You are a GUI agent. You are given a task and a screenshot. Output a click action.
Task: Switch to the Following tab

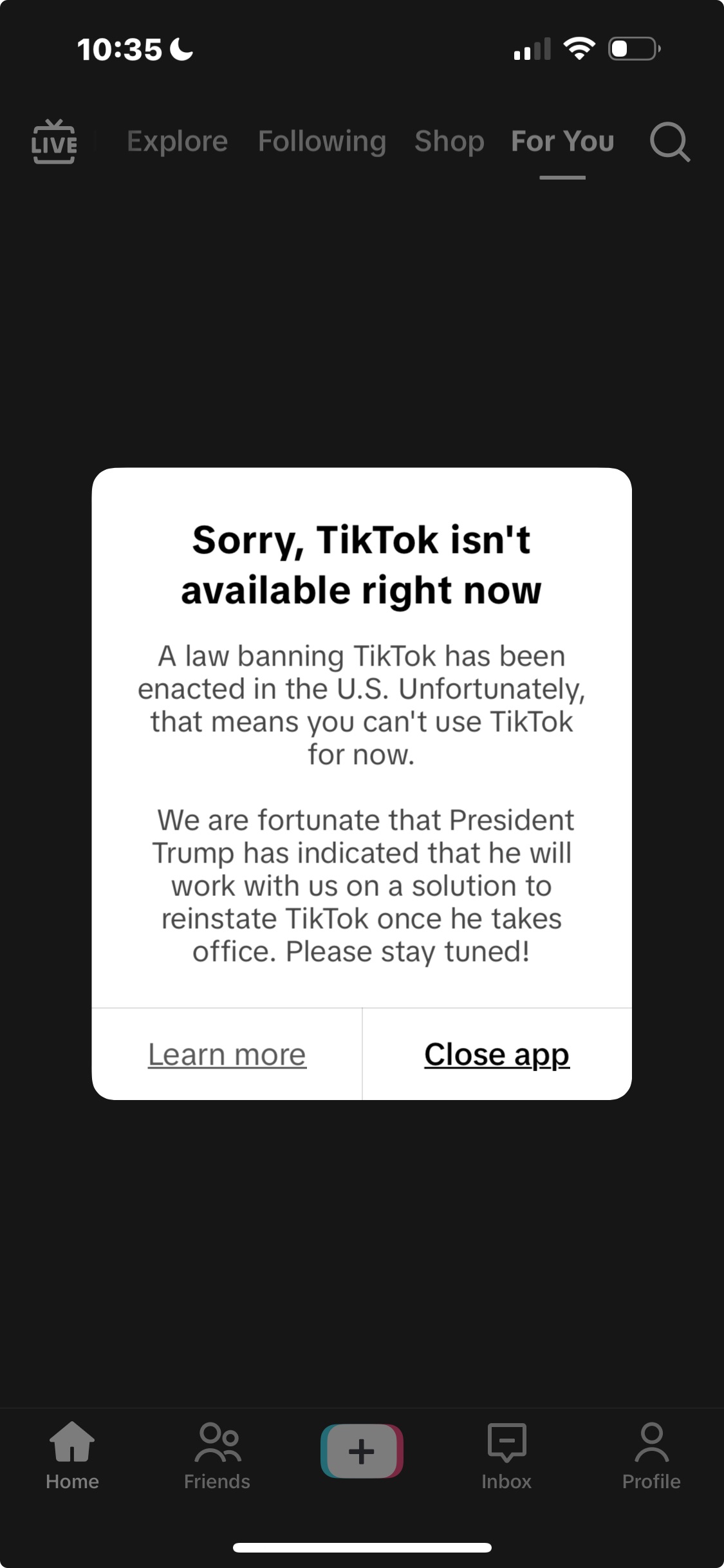[322, 142]
